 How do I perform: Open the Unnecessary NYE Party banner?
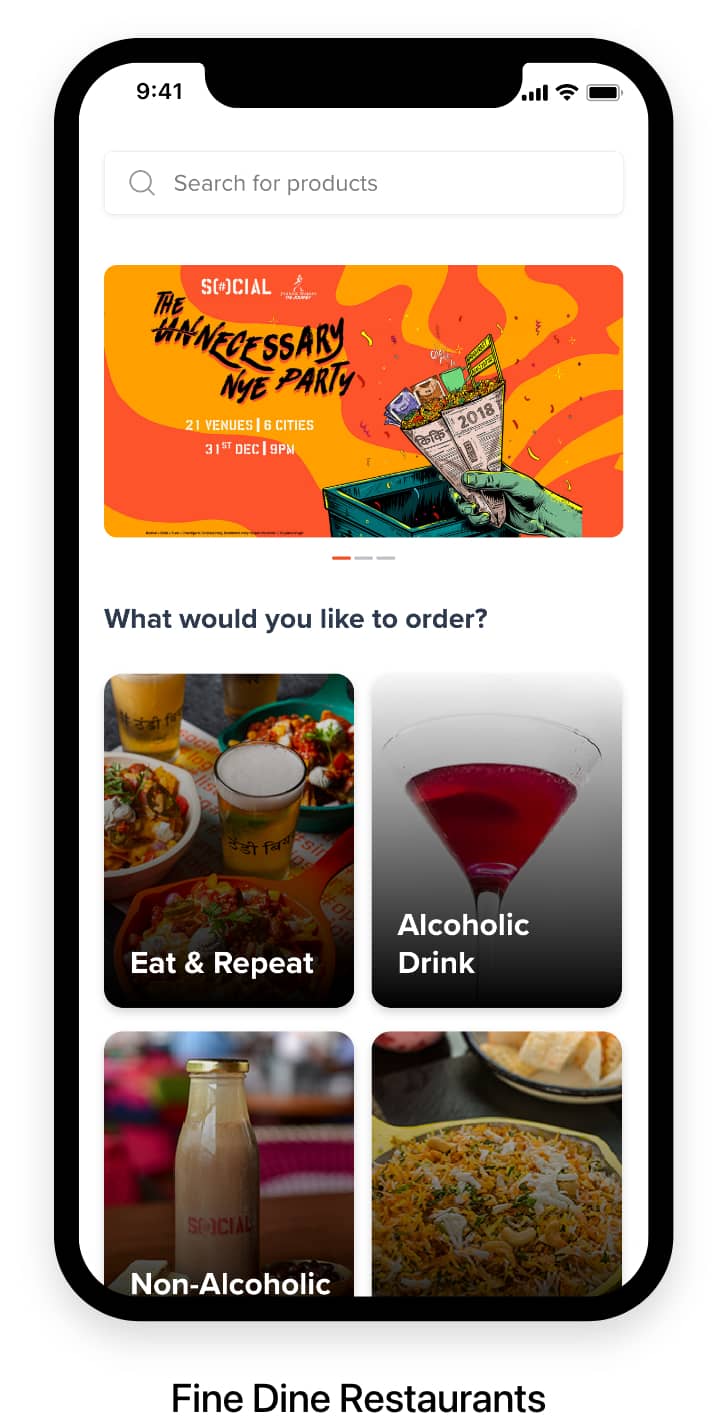pos(363,401)
